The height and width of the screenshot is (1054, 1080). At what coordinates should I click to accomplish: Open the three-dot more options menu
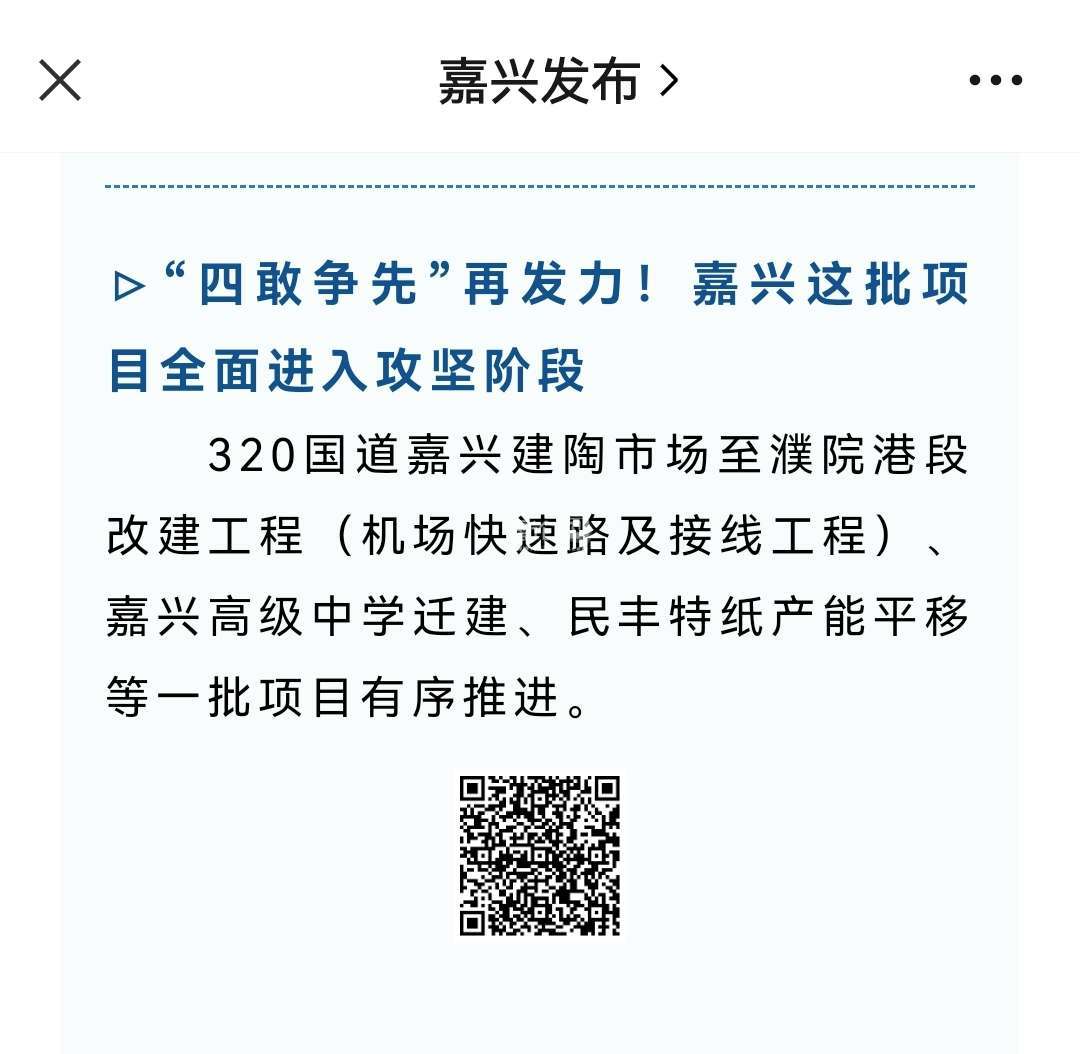(x=995, y=81)
